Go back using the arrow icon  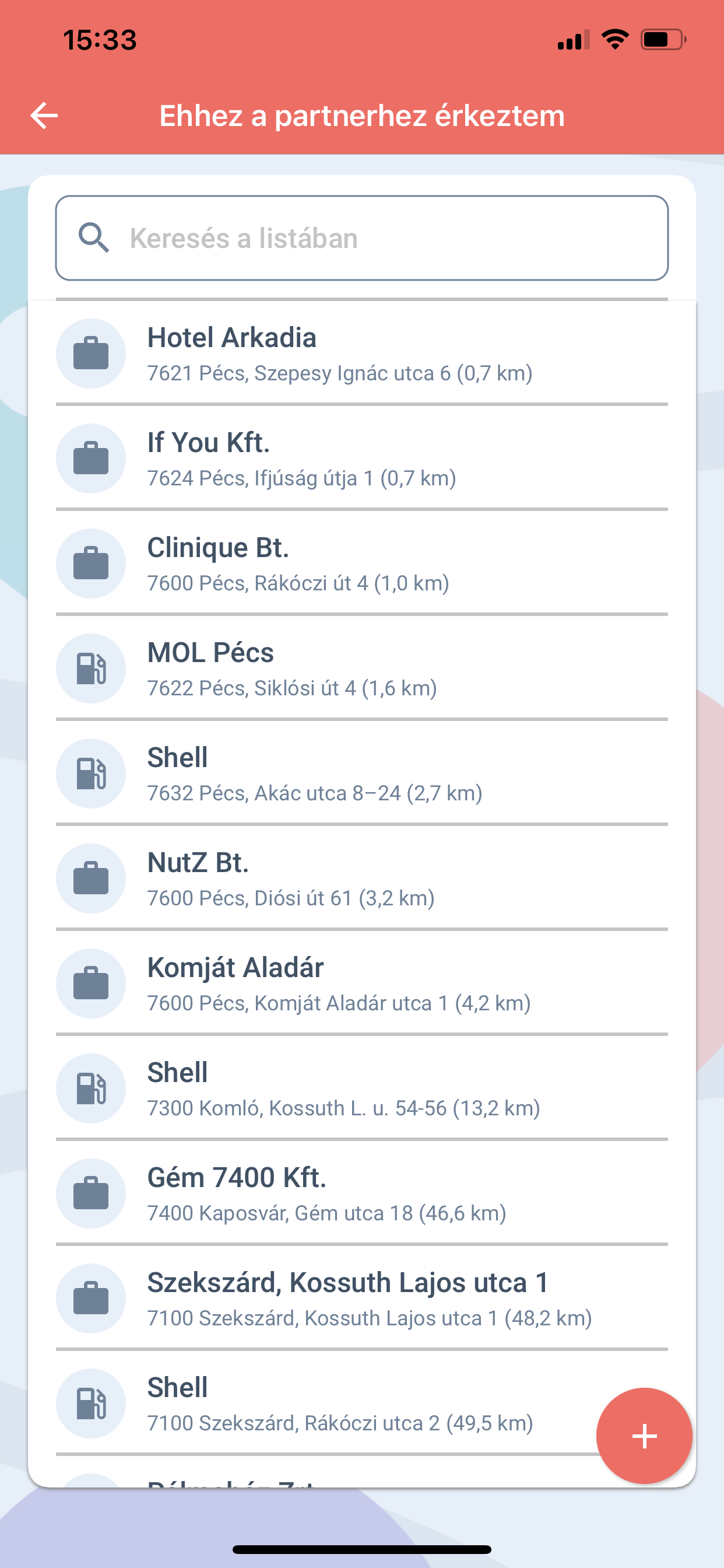click(x=44, y=116)
